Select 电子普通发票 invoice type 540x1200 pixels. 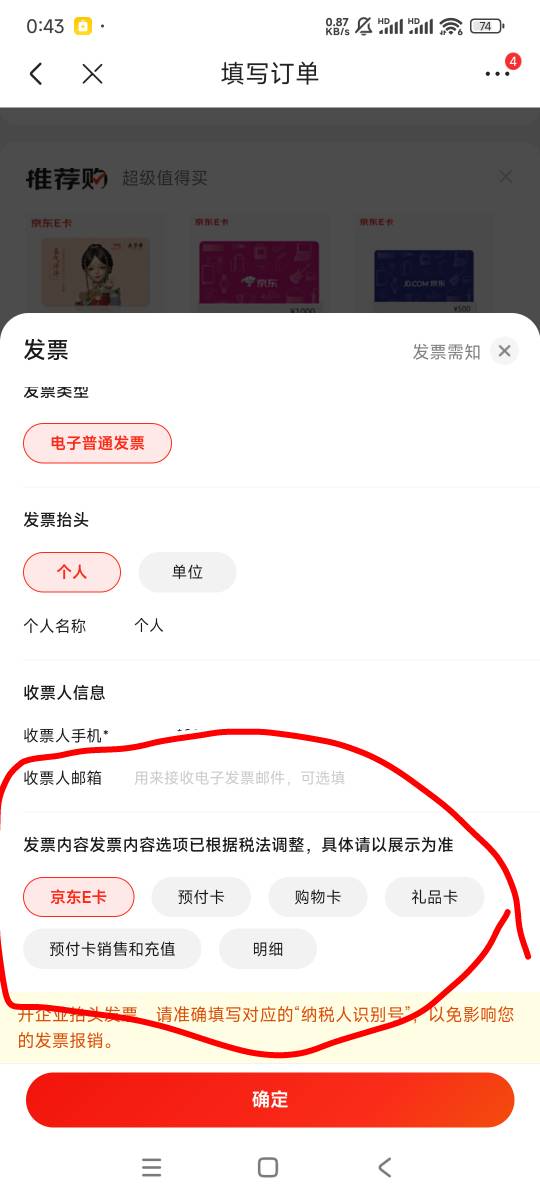click(x=98, y=443)
